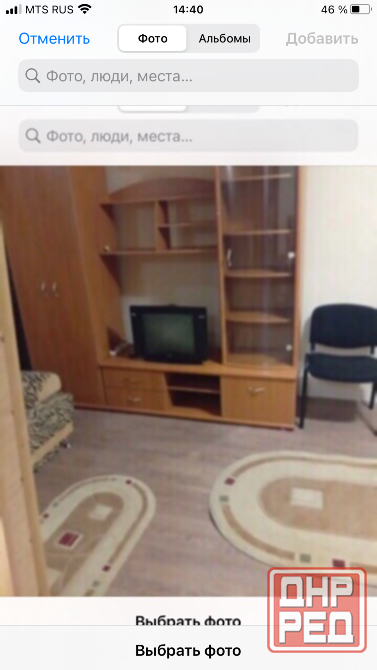Image resolution: width=377 pixels, height=670 pixels.
Task: Switch to the Альбомы tab
Action: click(x=224, y=38)
